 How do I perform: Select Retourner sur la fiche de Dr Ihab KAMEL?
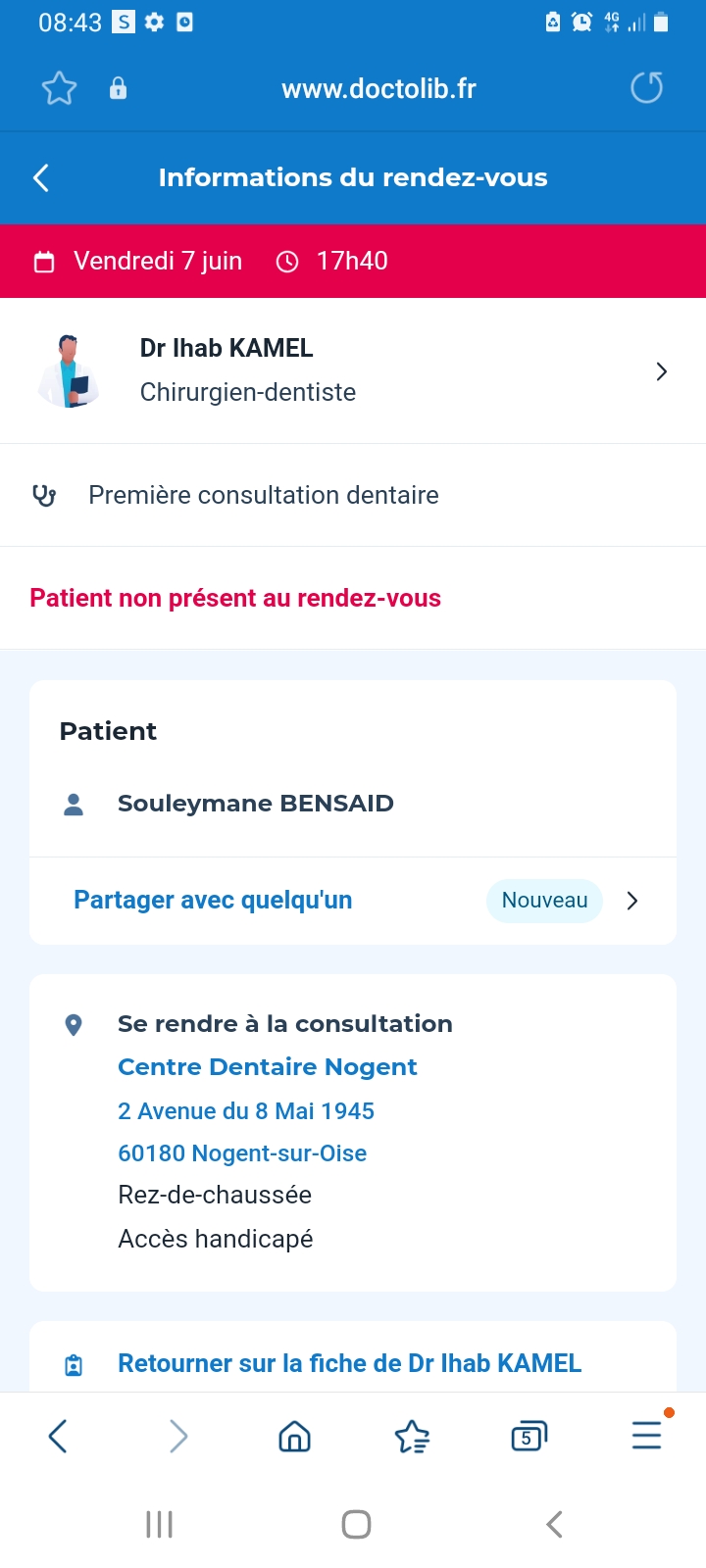[349, 1363]
